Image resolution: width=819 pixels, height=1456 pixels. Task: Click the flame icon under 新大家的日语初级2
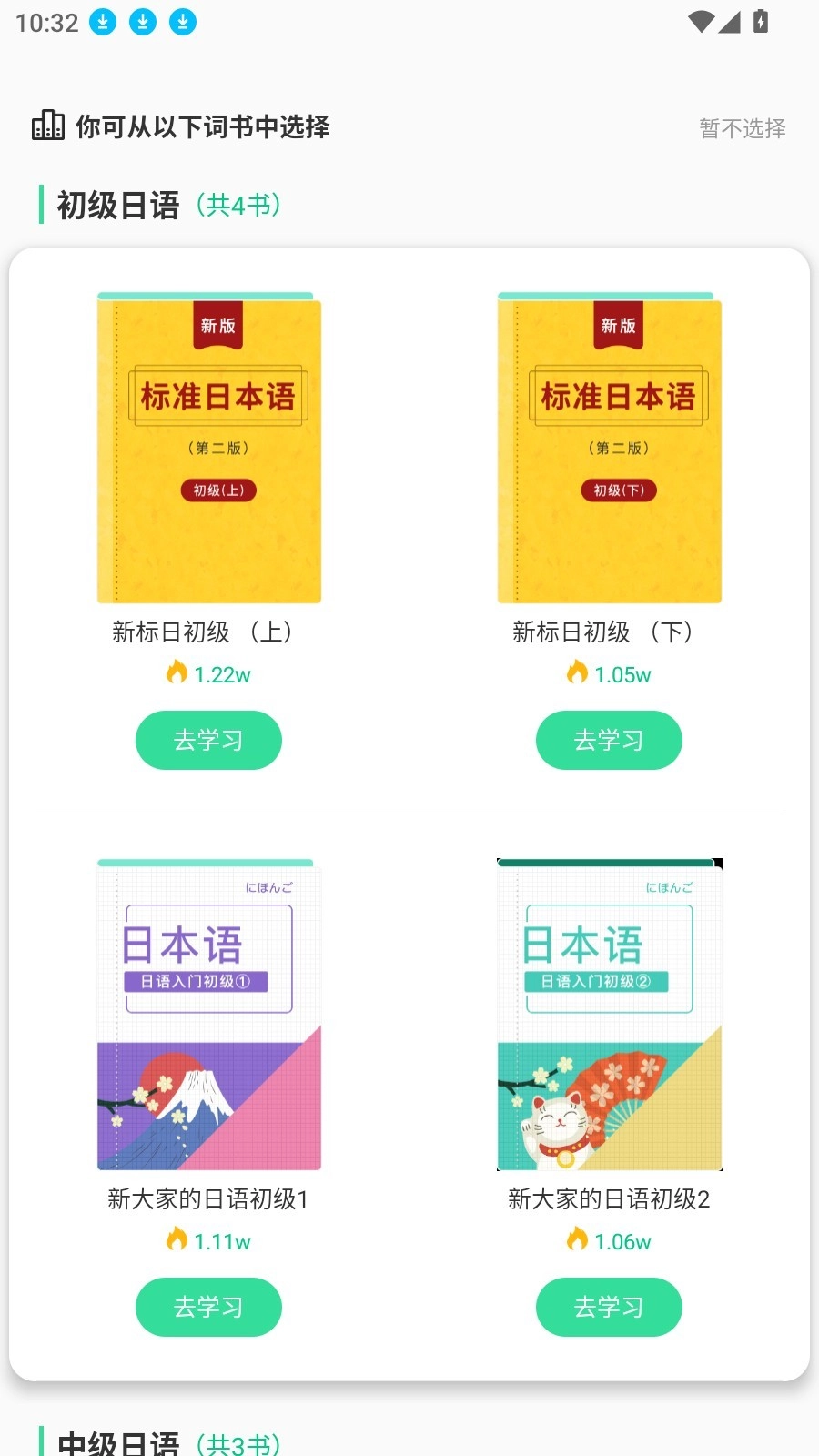(x=577, y=1241)
